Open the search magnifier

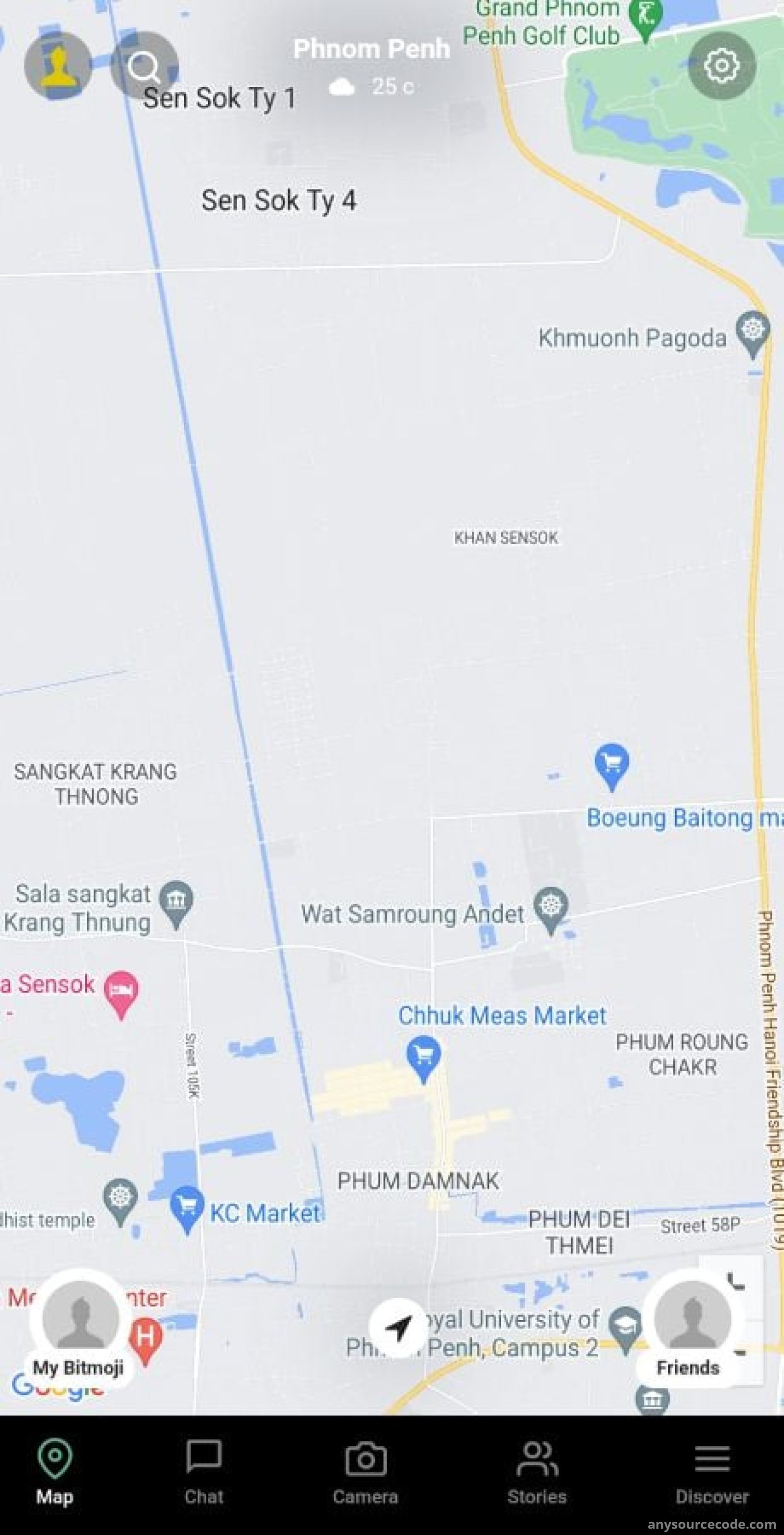pos(144,66)
